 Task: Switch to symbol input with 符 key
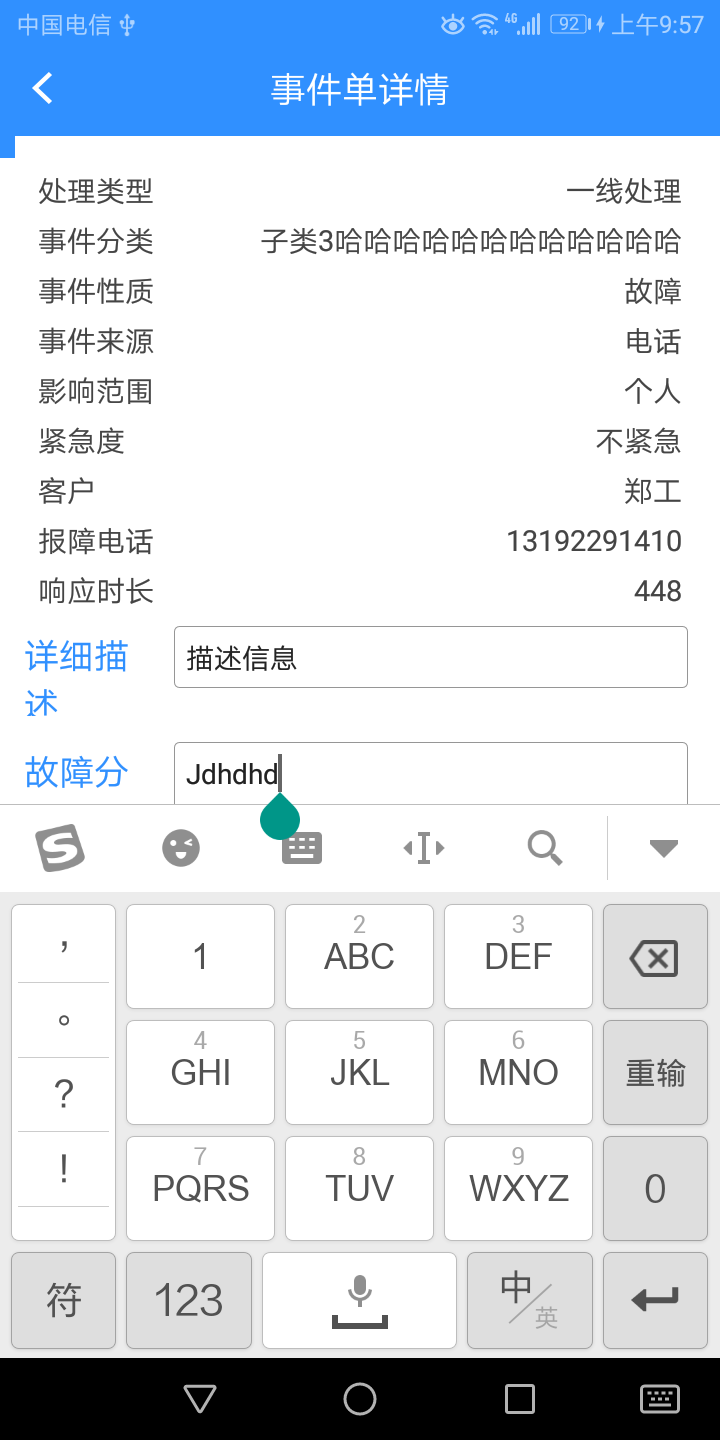[63, 1300]
